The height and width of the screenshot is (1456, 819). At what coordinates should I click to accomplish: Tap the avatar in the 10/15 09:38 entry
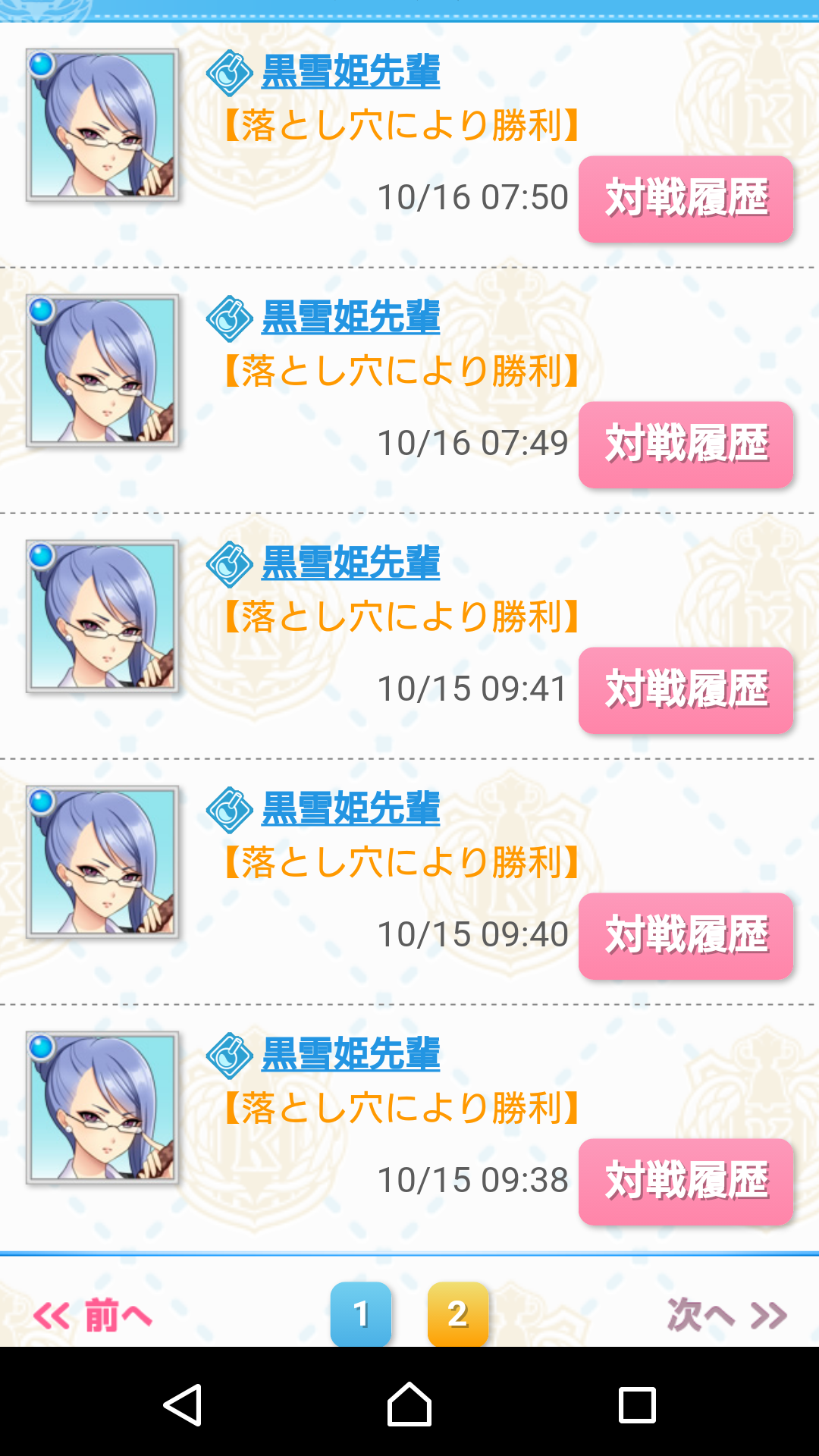point(102,1108)
